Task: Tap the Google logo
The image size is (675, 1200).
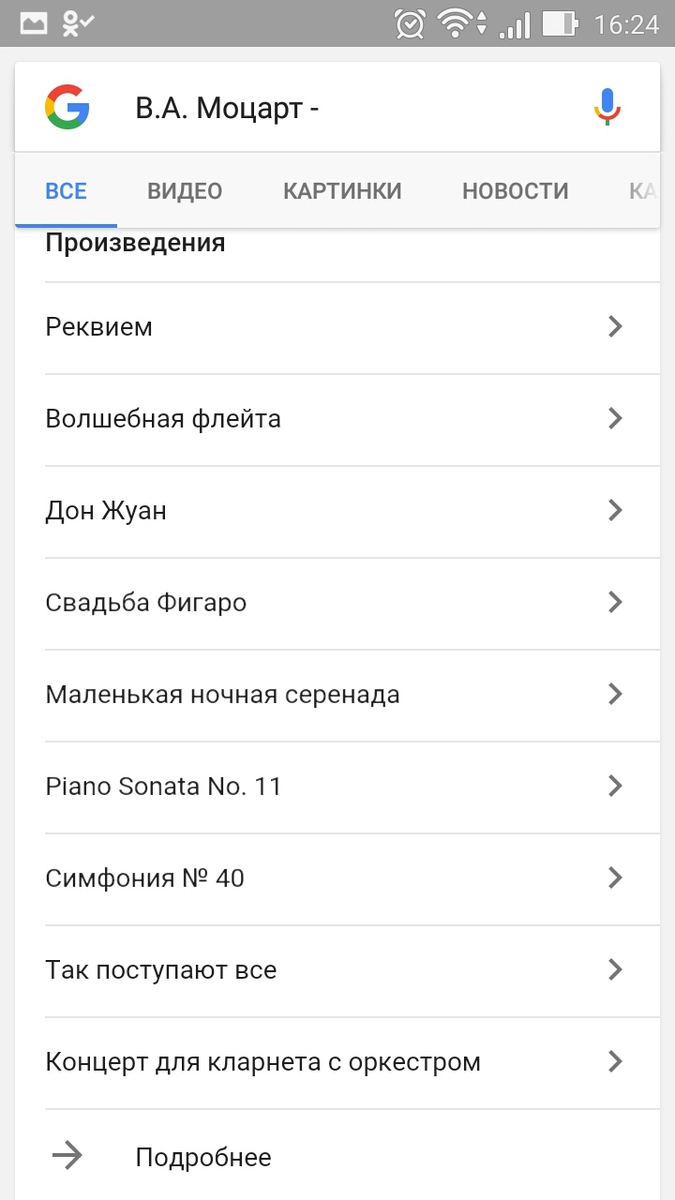Action: pyautogui.click(x=67, y=107)
